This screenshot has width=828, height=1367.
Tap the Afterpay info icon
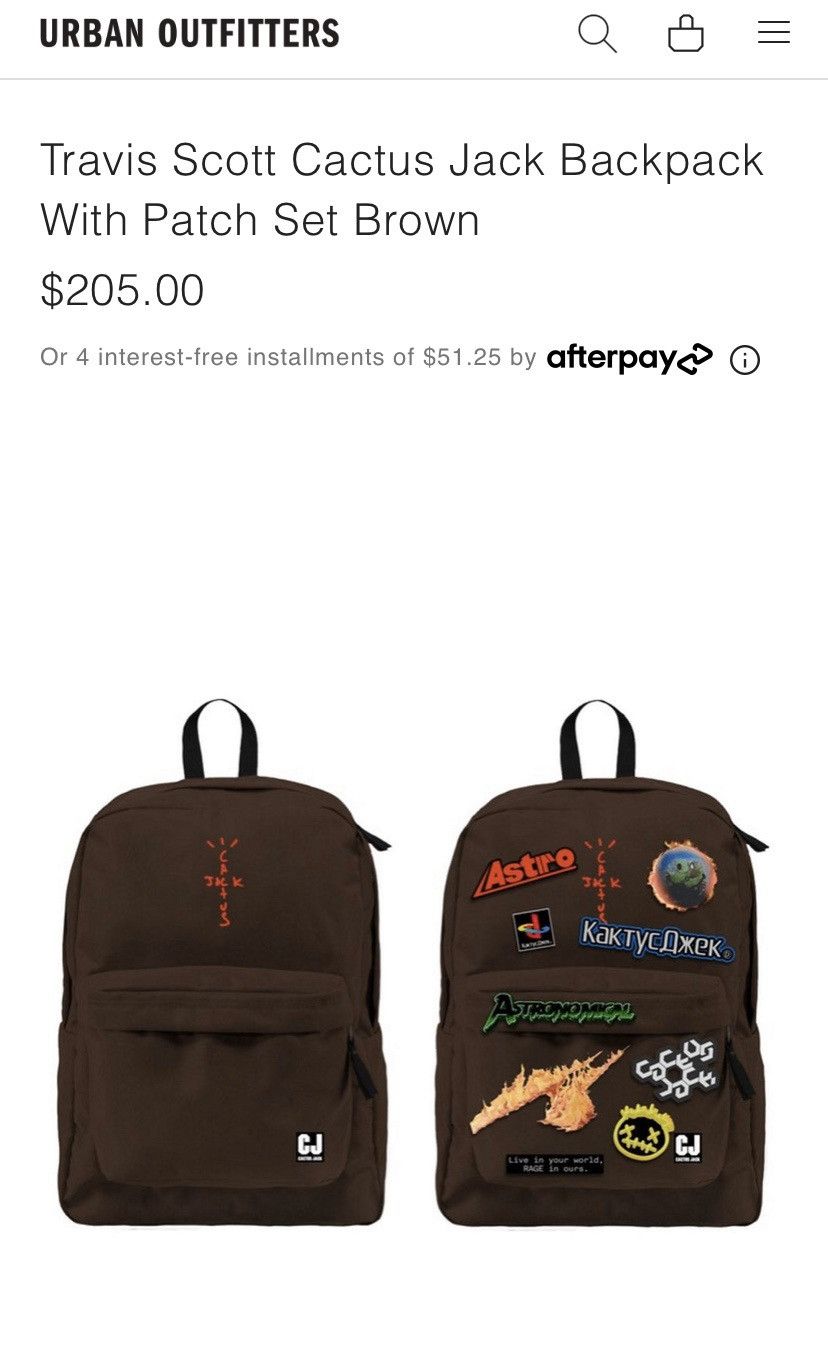745,360
